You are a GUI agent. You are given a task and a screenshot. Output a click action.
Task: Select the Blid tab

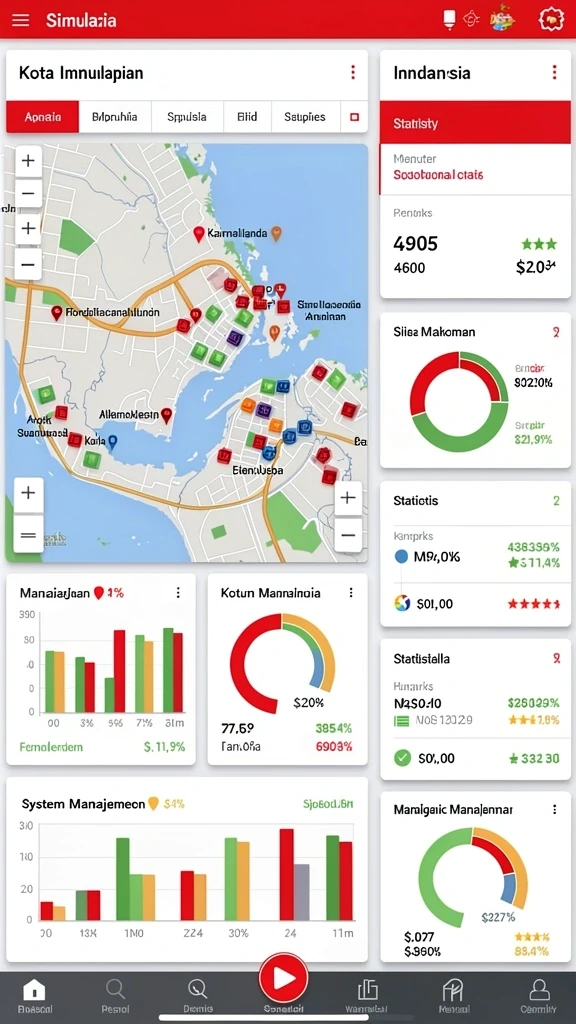point(247,117)
